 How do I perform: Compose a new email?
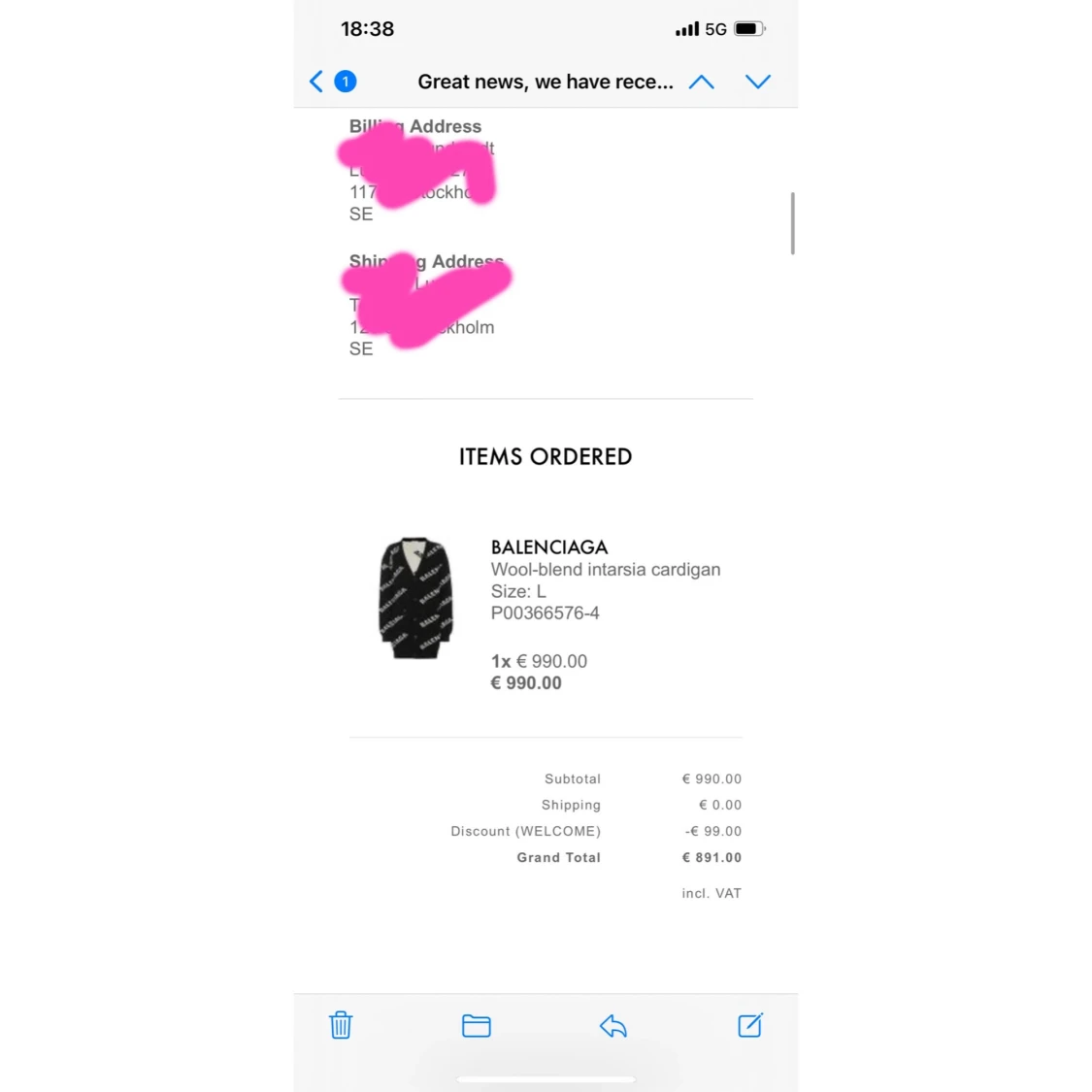pyautogui.click(x=750, y=1025)
